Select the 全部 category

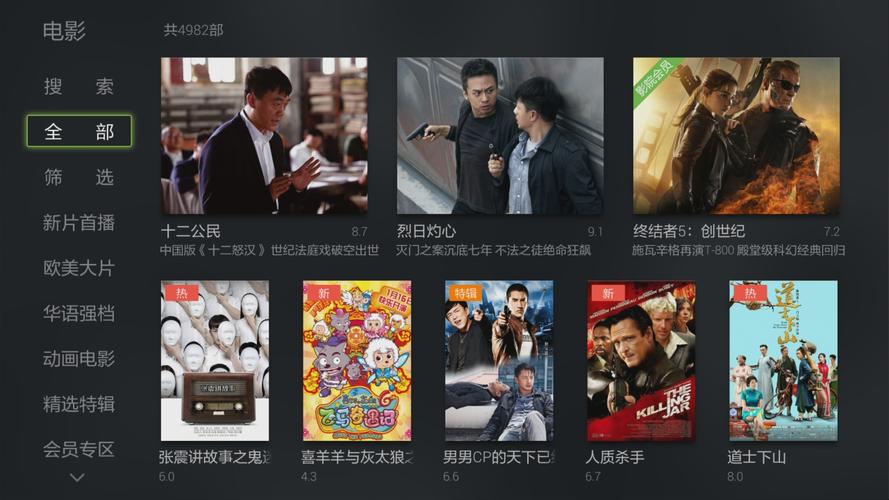[x=79, y=132]
